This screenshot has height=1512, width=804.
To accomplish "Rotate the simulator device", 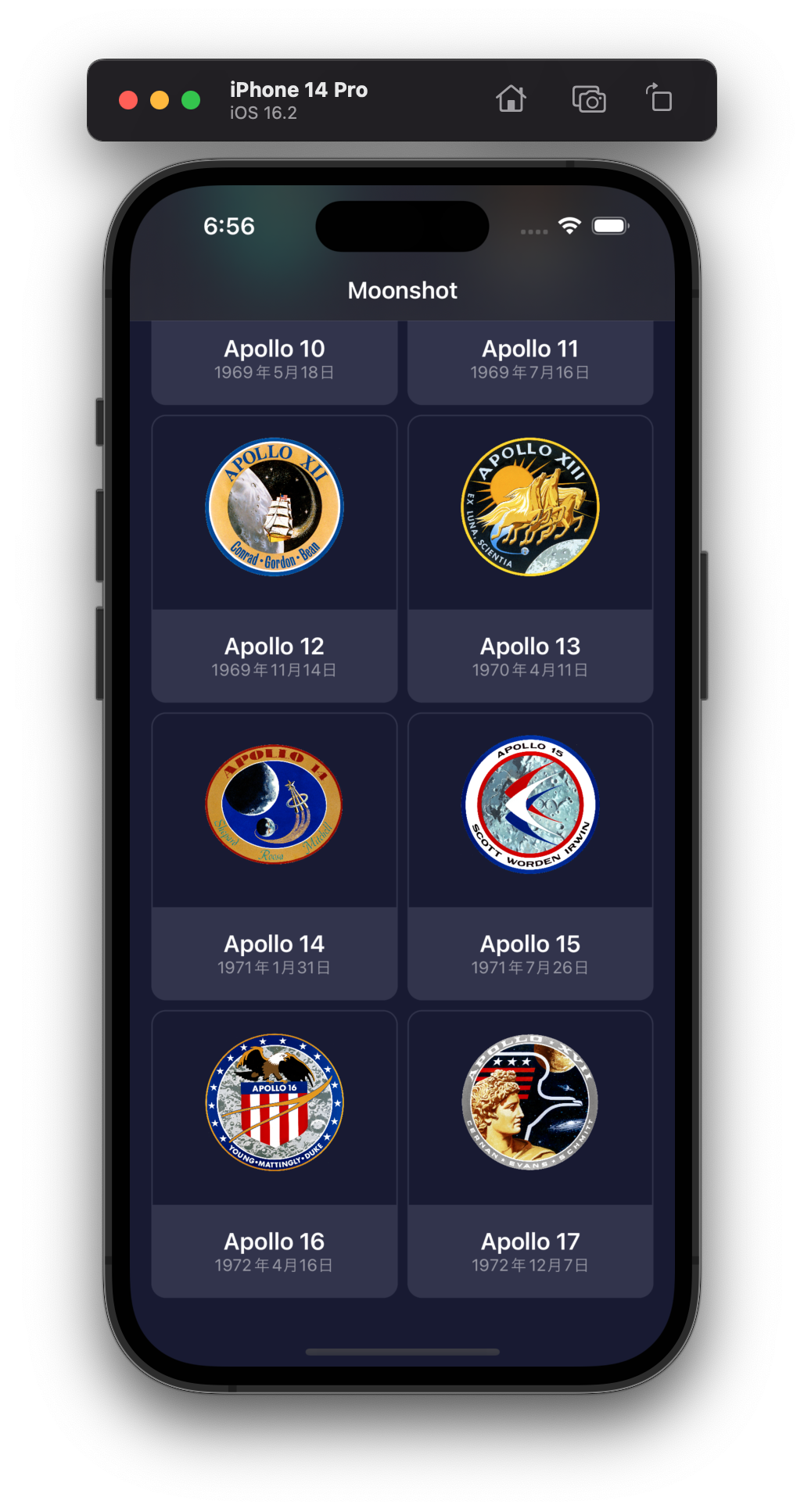I will coord(659,99).
